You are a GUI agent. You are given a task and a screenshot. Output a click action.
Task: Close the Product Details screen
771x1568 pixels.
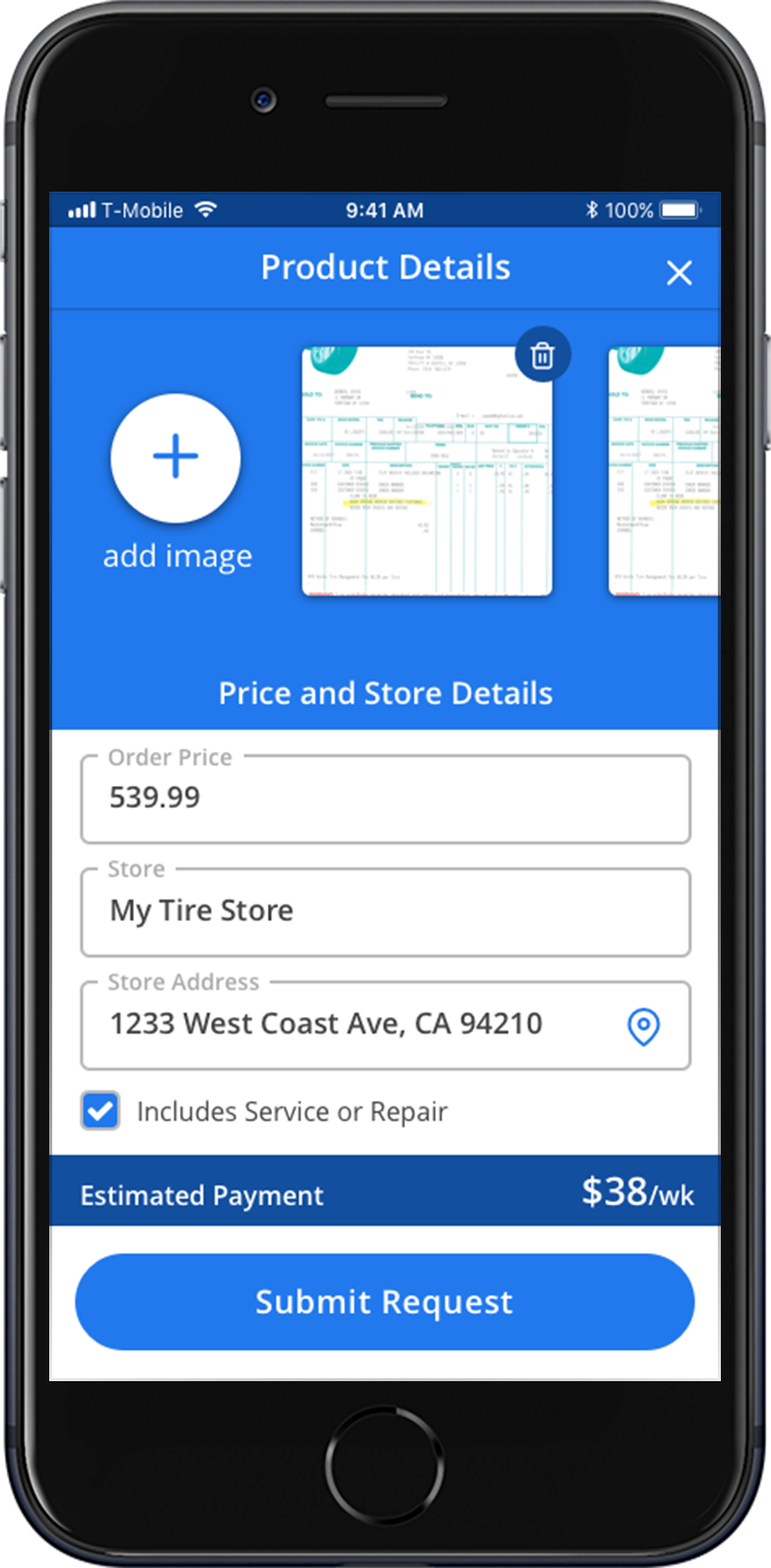click(x=679, y=274)
